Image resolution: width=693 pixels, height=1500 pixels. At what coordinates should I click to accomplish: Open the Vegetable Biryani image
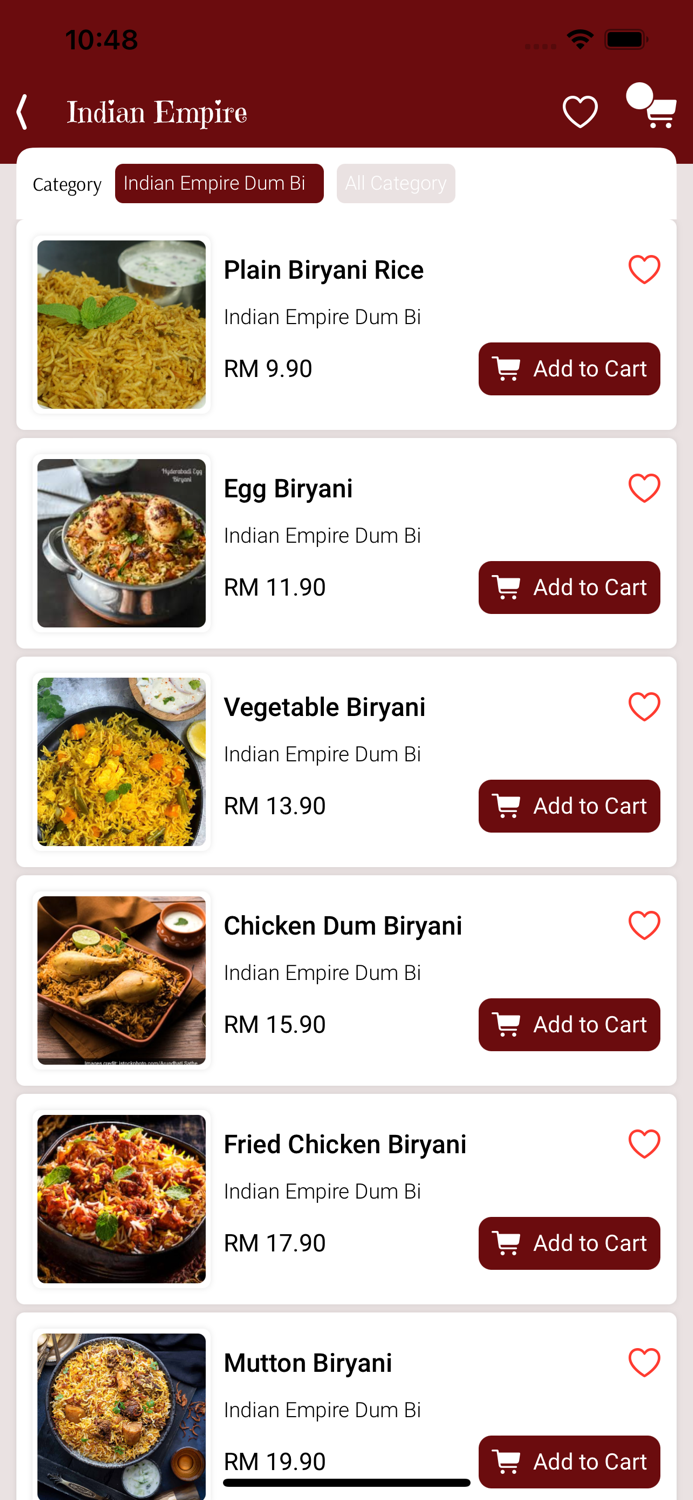tap(122, 762)
